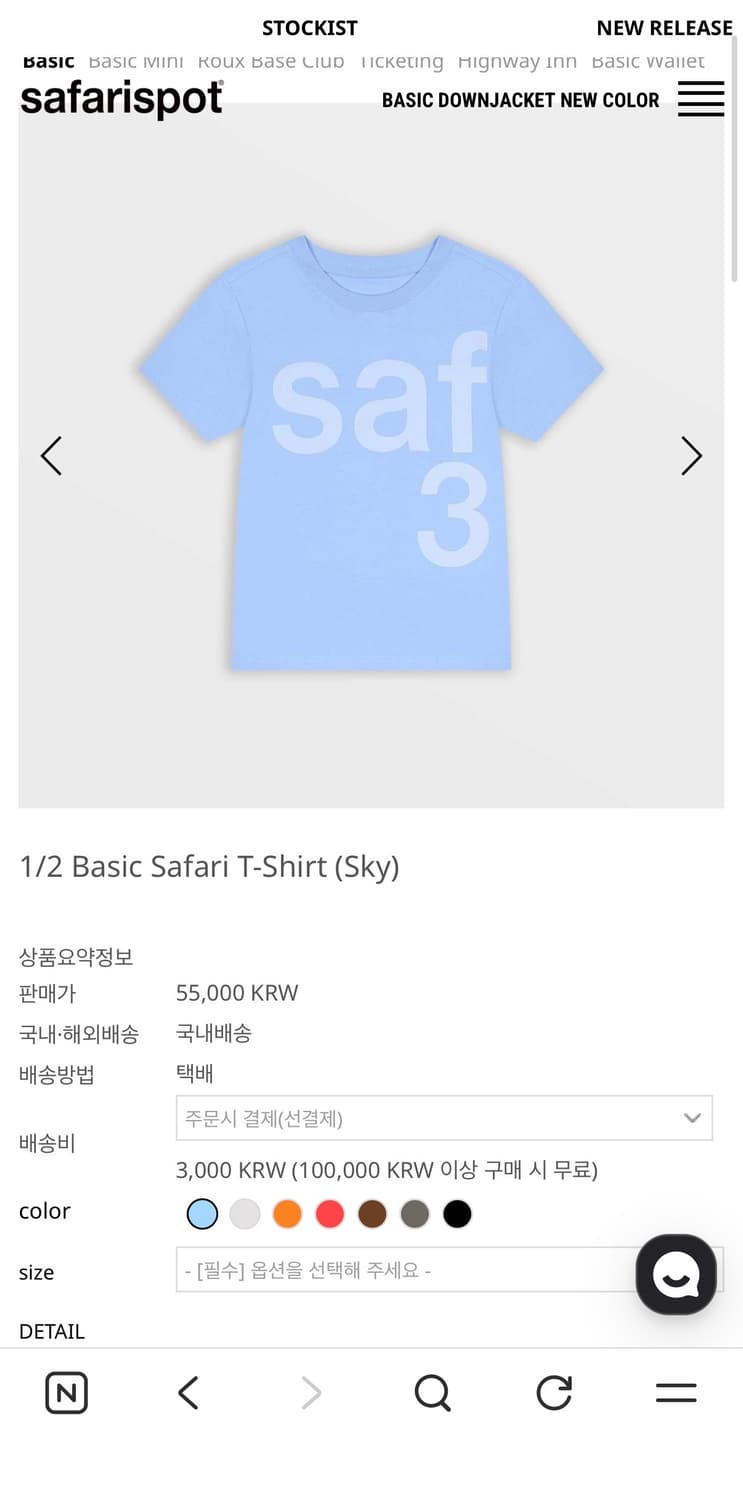Screen dimensions: 743x1500
Task: View the next product image
Action: [691, 456]
